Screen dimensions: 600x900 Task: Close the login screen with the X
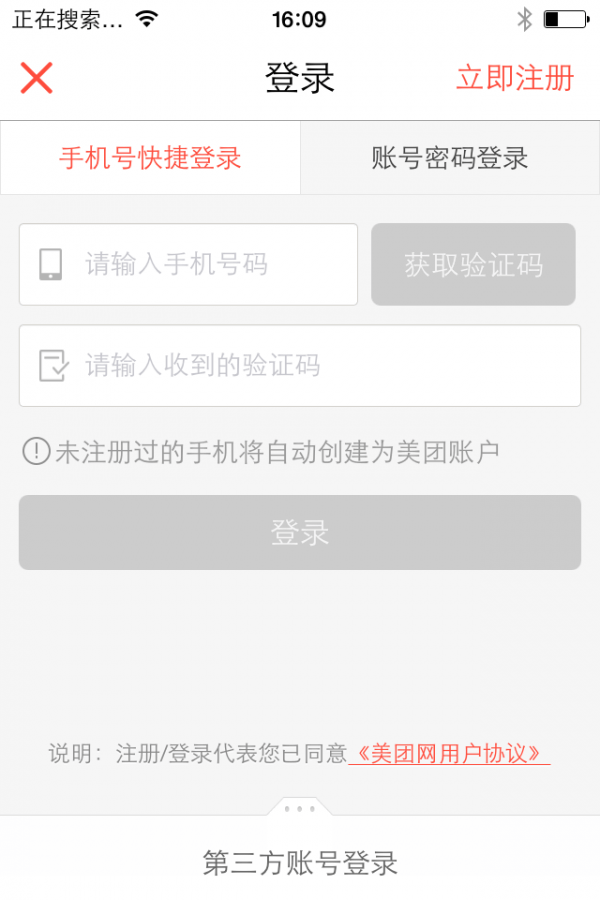36,78
